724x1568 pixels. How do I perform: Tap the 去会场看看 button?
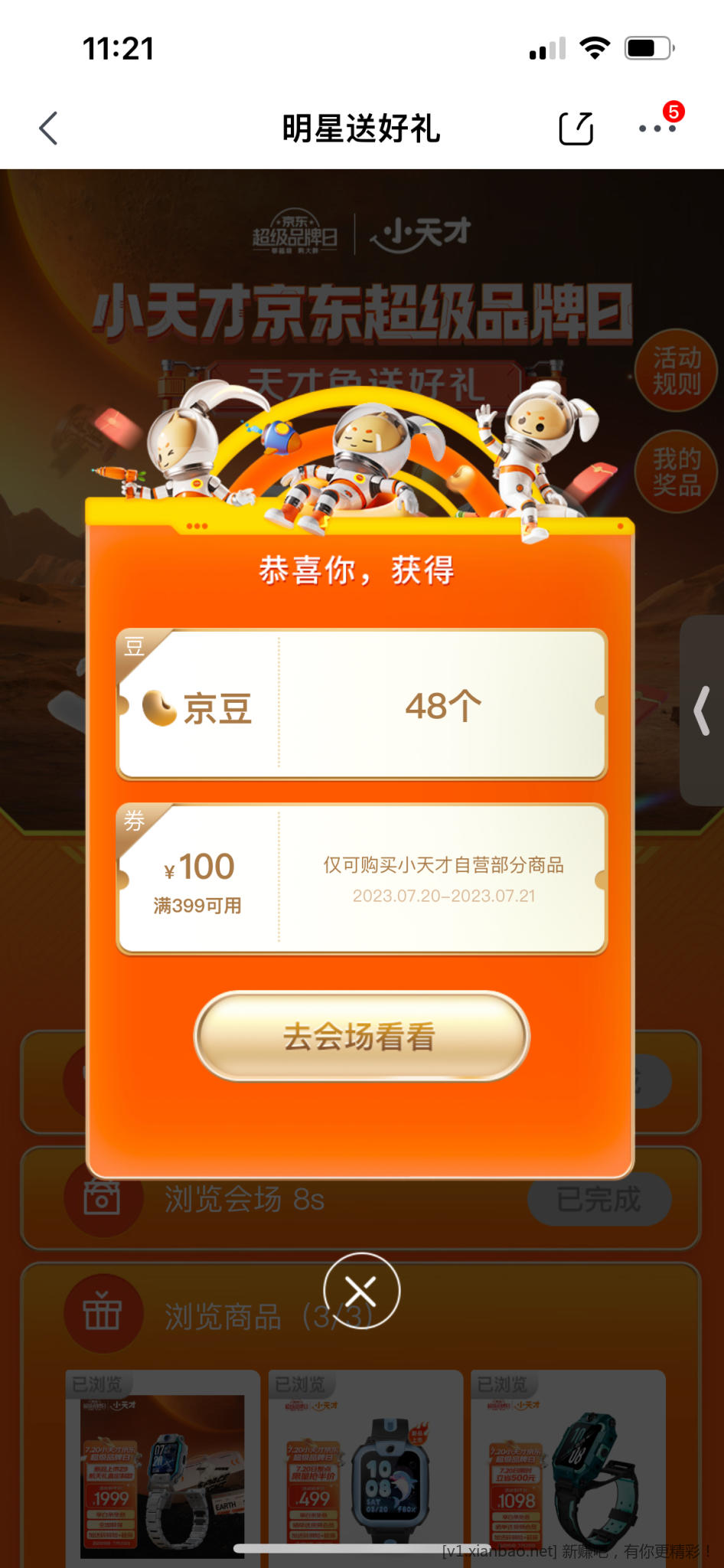361,1036
